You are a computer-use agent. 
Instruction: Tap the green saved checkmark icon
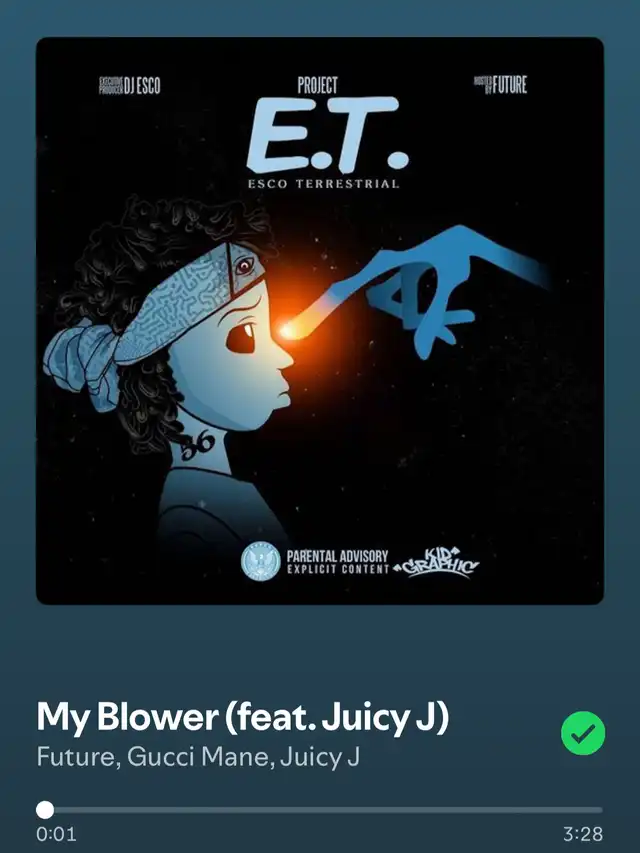582,733
